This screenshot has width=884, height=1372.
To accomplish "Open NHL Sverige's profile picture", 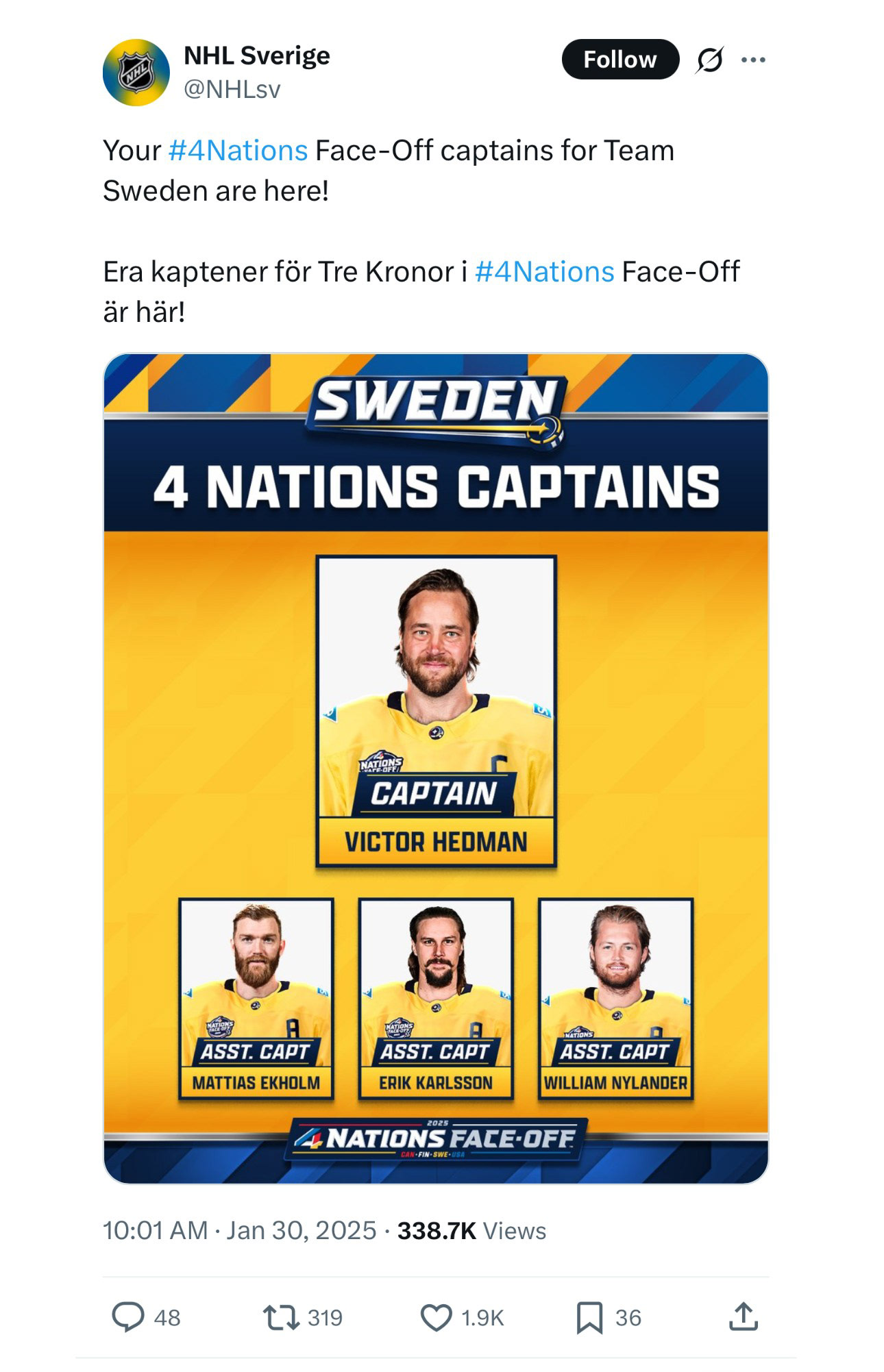I will coord(136,73).
